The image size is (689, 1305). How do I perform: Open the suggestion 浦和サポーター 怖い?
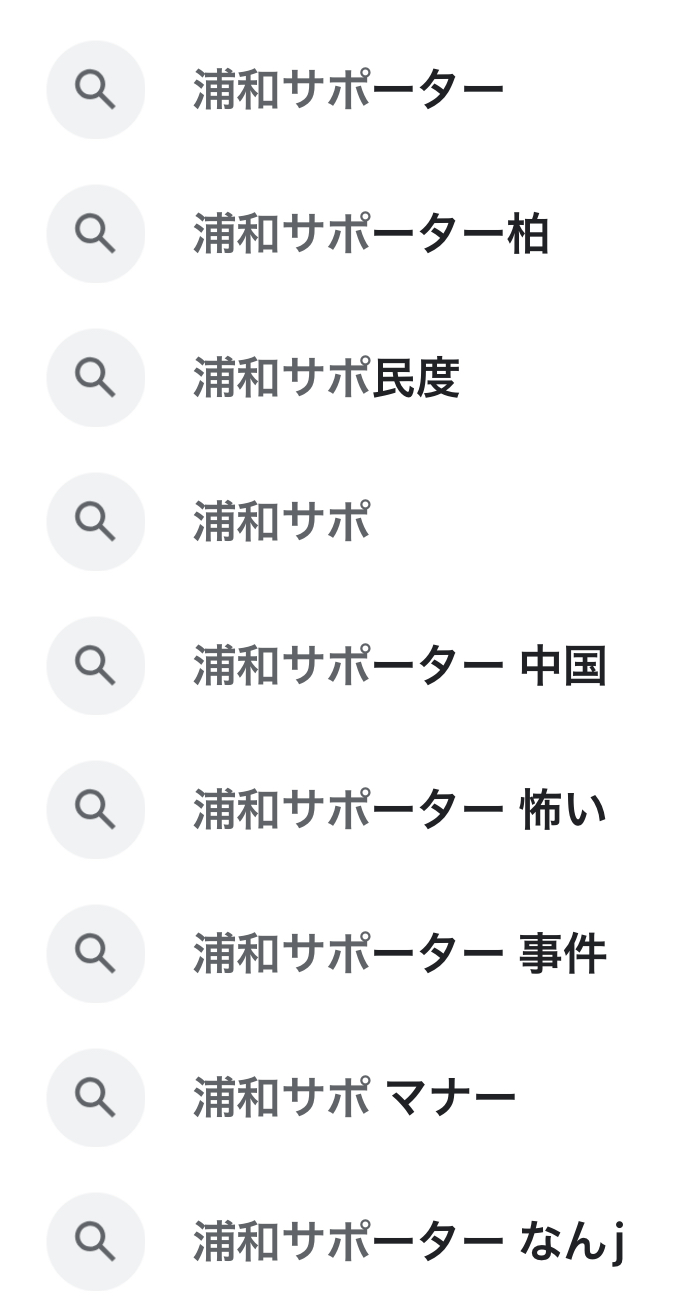click(x=344, y=810)
